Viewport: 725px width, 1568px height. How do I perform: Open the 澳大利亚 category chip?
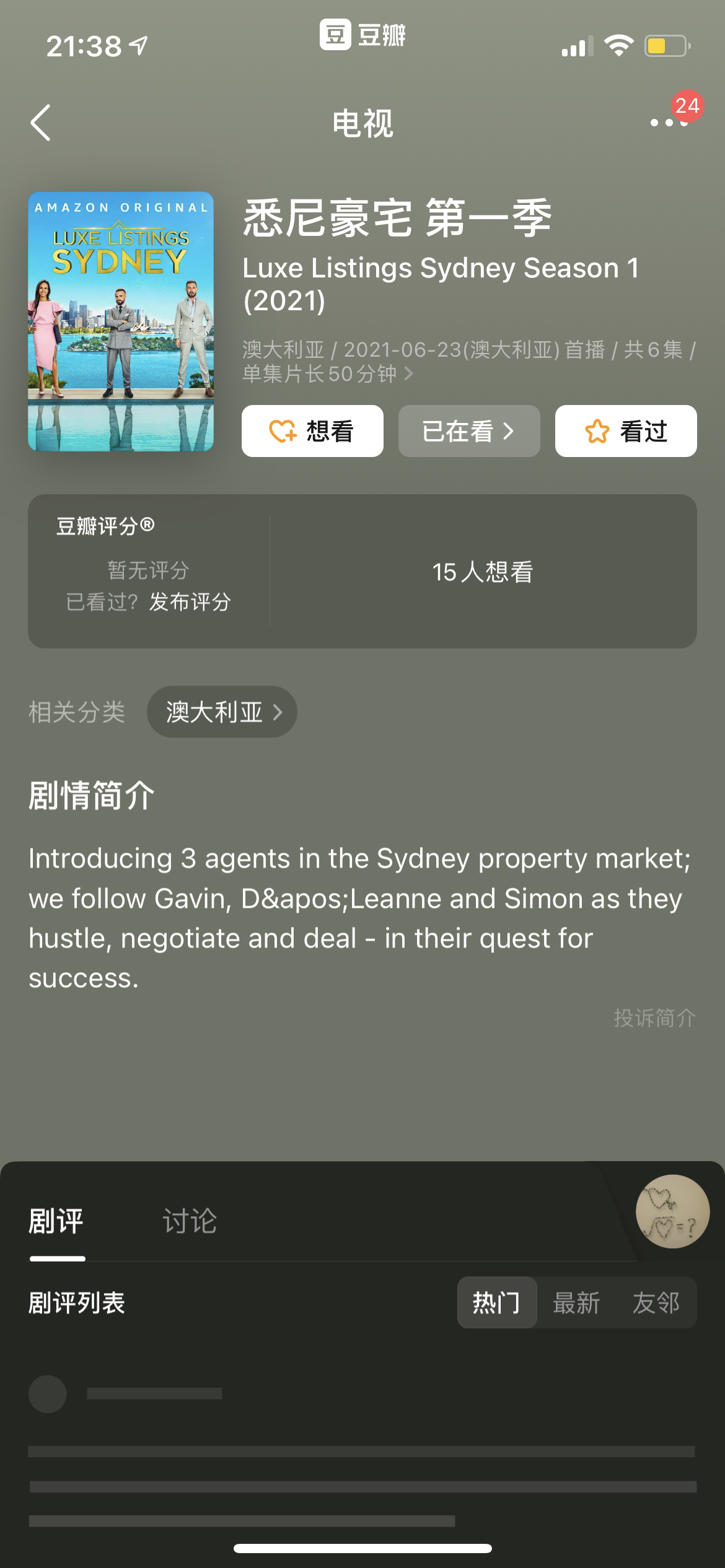[222, 712]
